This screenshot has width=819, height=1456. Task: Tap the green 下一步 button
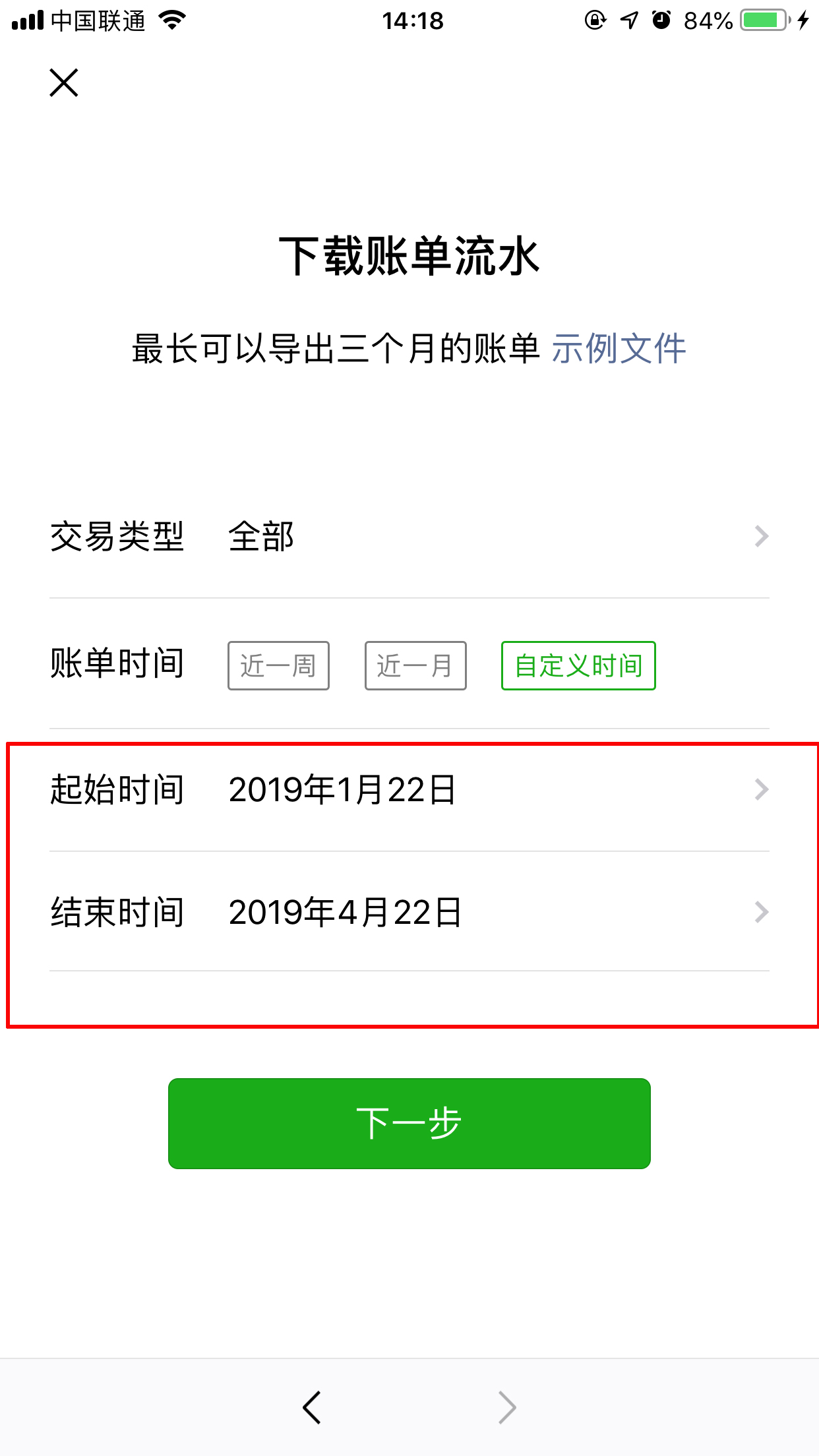[x=409, y=1123]
